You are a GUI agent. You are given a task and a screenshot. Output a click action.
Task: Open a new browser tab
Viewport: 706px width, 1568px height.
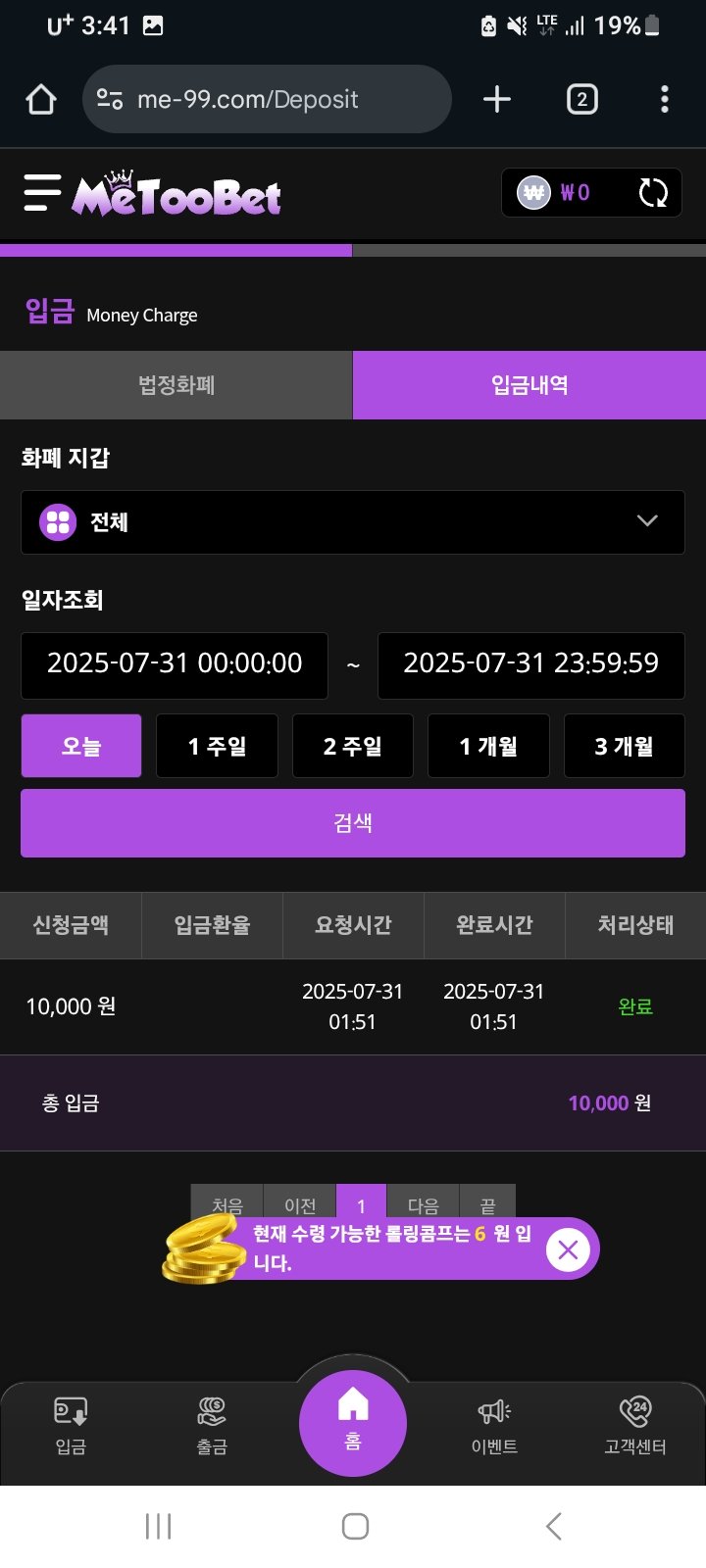(497, 99)
